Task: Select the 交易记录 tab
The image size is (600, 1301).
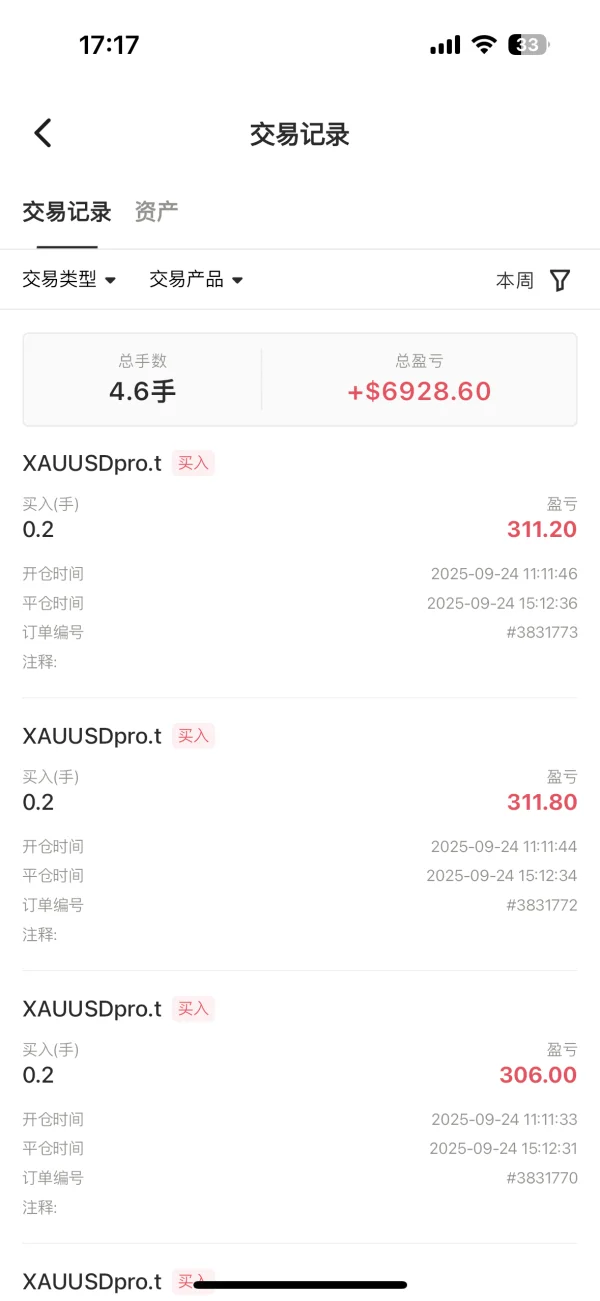Action: (x=67, y=212)
